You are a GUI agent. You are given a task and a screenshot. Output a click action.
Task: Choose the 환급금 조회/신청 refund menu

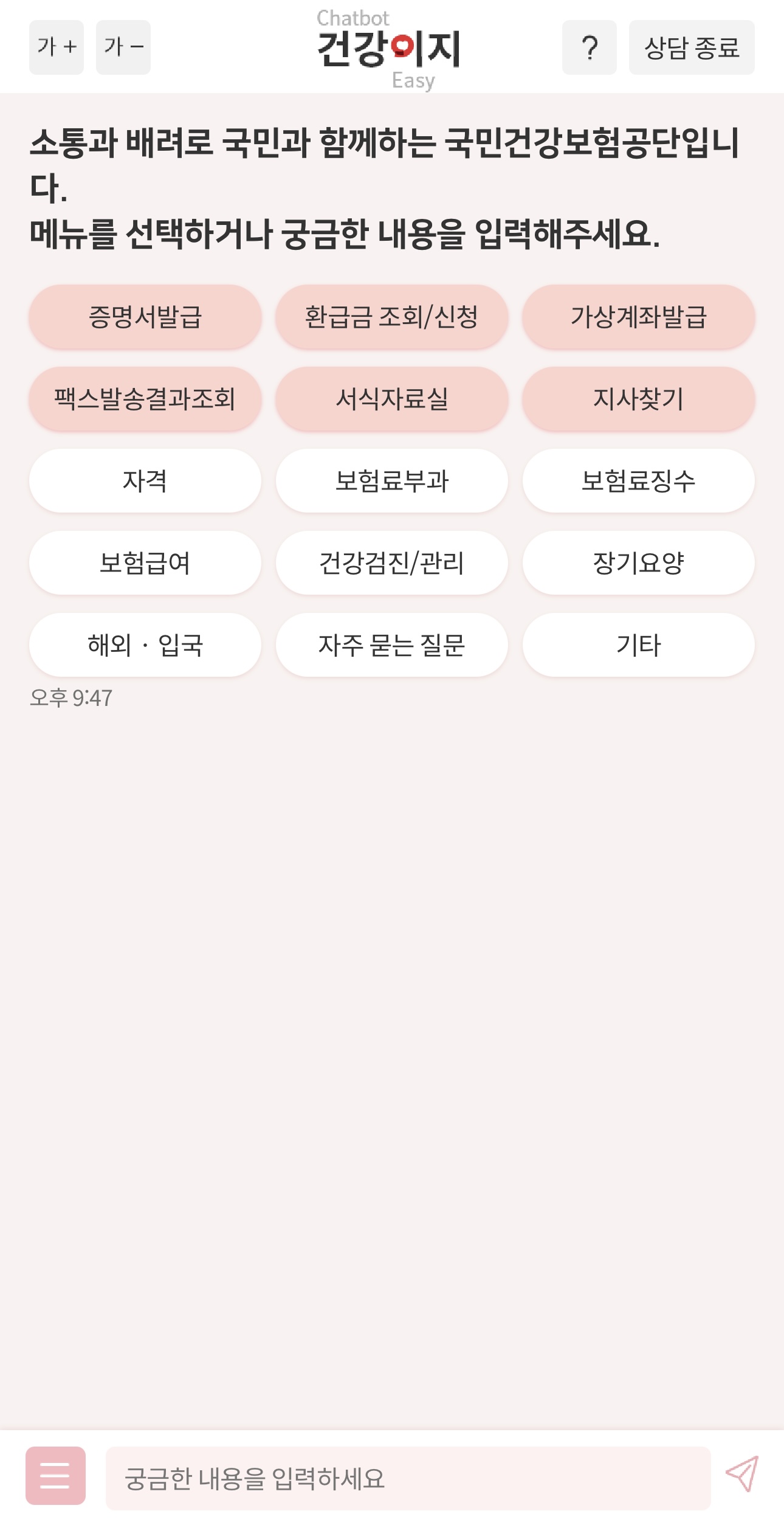(x=392, y=316)
